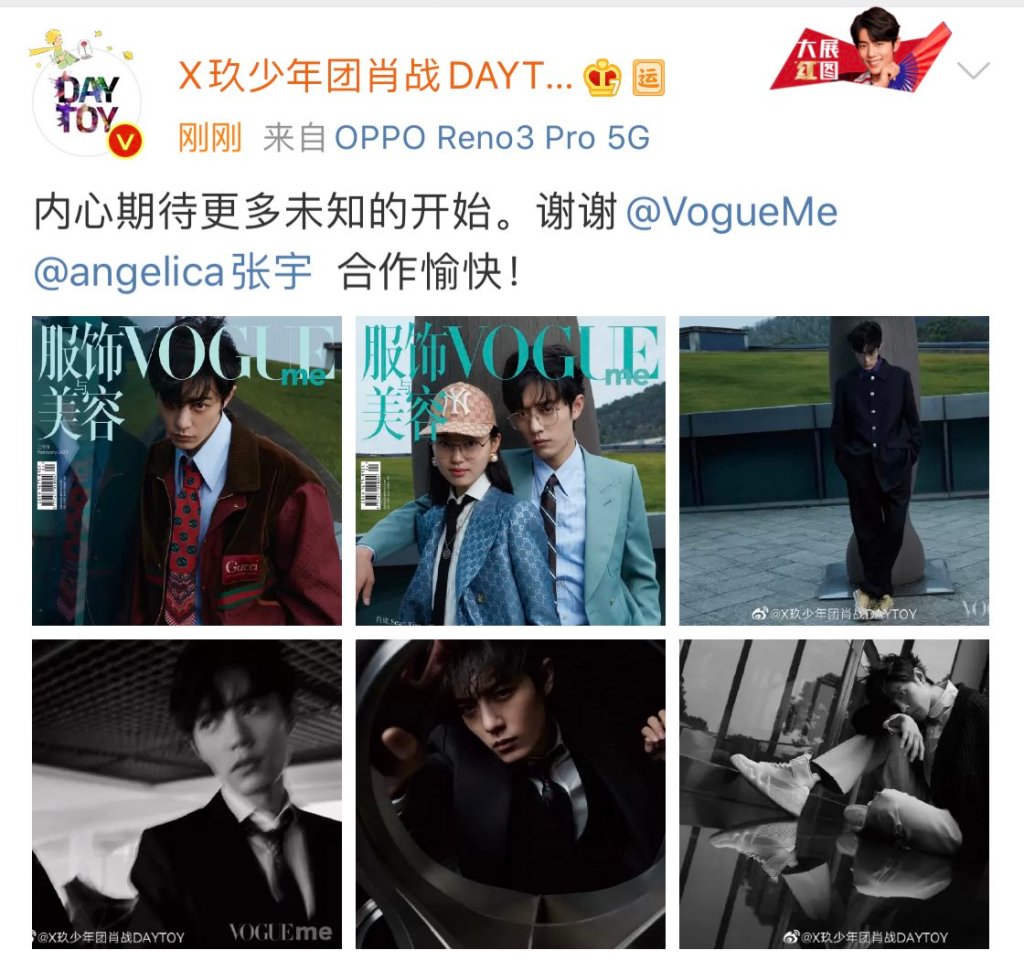This screenshot has height=971, width=1024.
Task: Open the OPPO Reno3 Pro 5G source link
Action: click(x=492, y=138)
